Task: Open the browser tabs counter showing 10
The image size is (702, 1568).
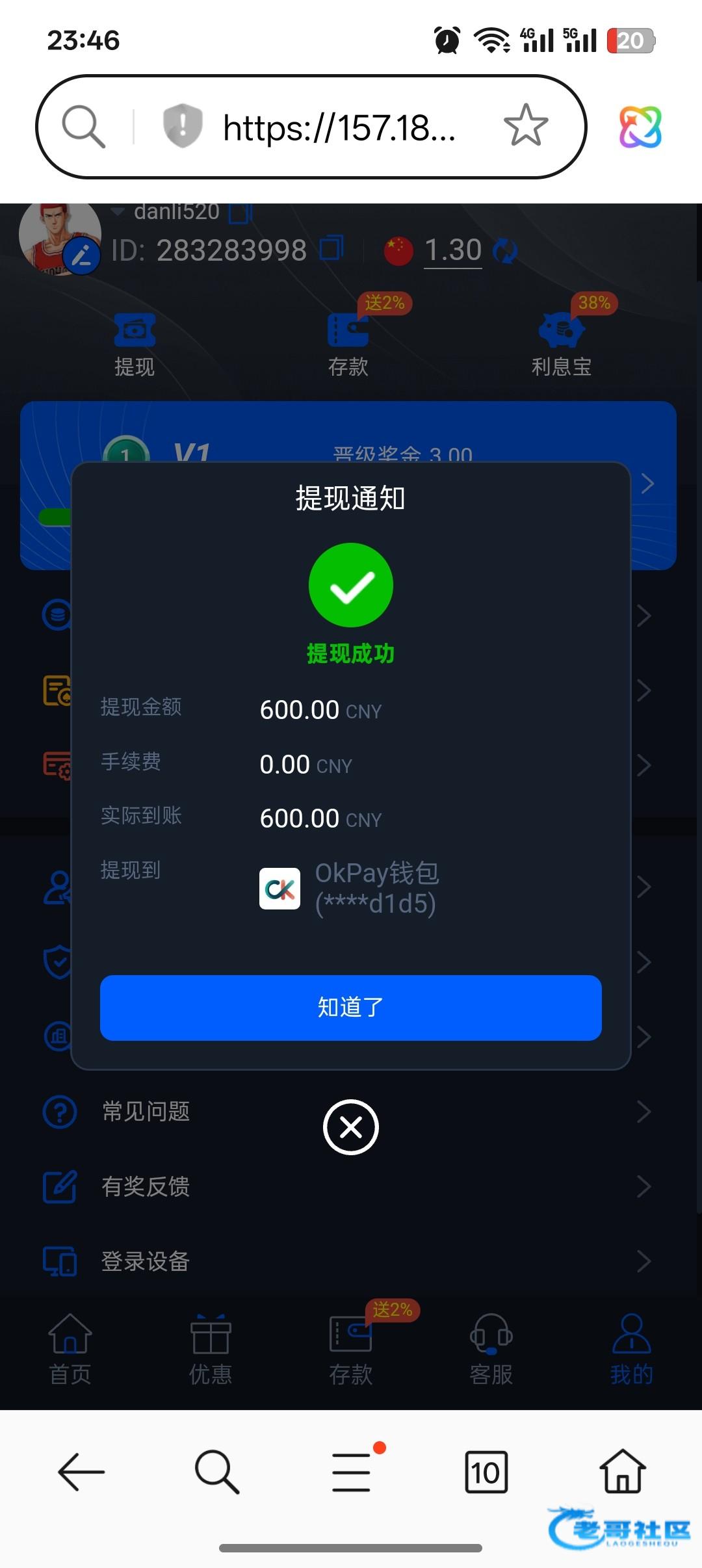Action: (x=486, y=1471)
